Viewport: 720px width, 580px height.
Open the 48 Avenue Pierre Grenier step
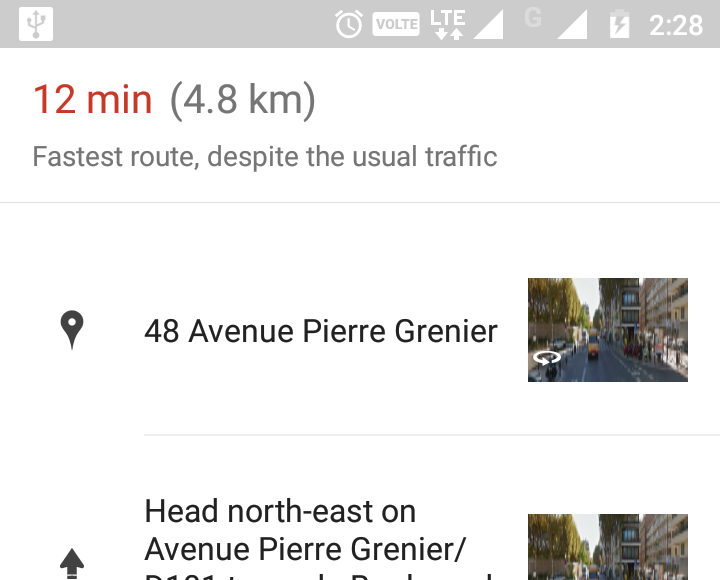coord(320,330)
